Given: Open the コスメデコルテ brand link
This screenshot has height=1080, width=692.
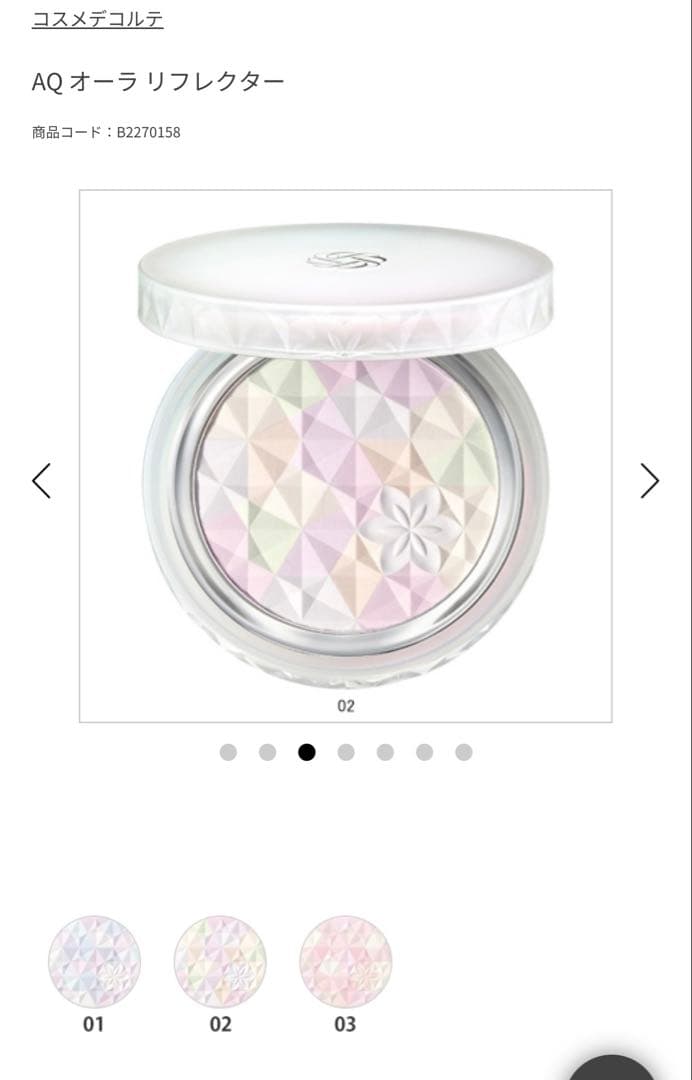Looking at the screenshot, I should coord(97,19).
